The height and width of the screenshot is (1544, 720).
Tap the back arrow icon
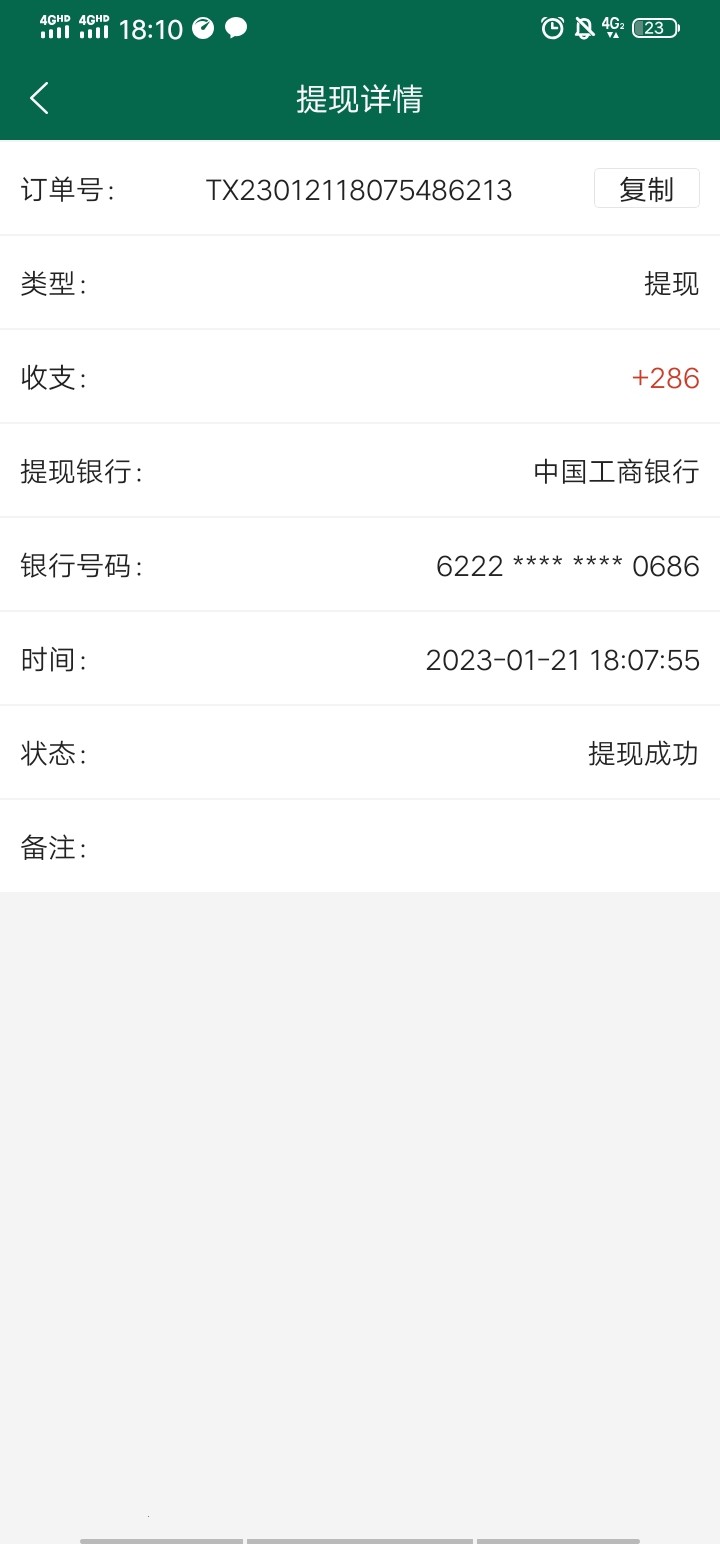39,98
